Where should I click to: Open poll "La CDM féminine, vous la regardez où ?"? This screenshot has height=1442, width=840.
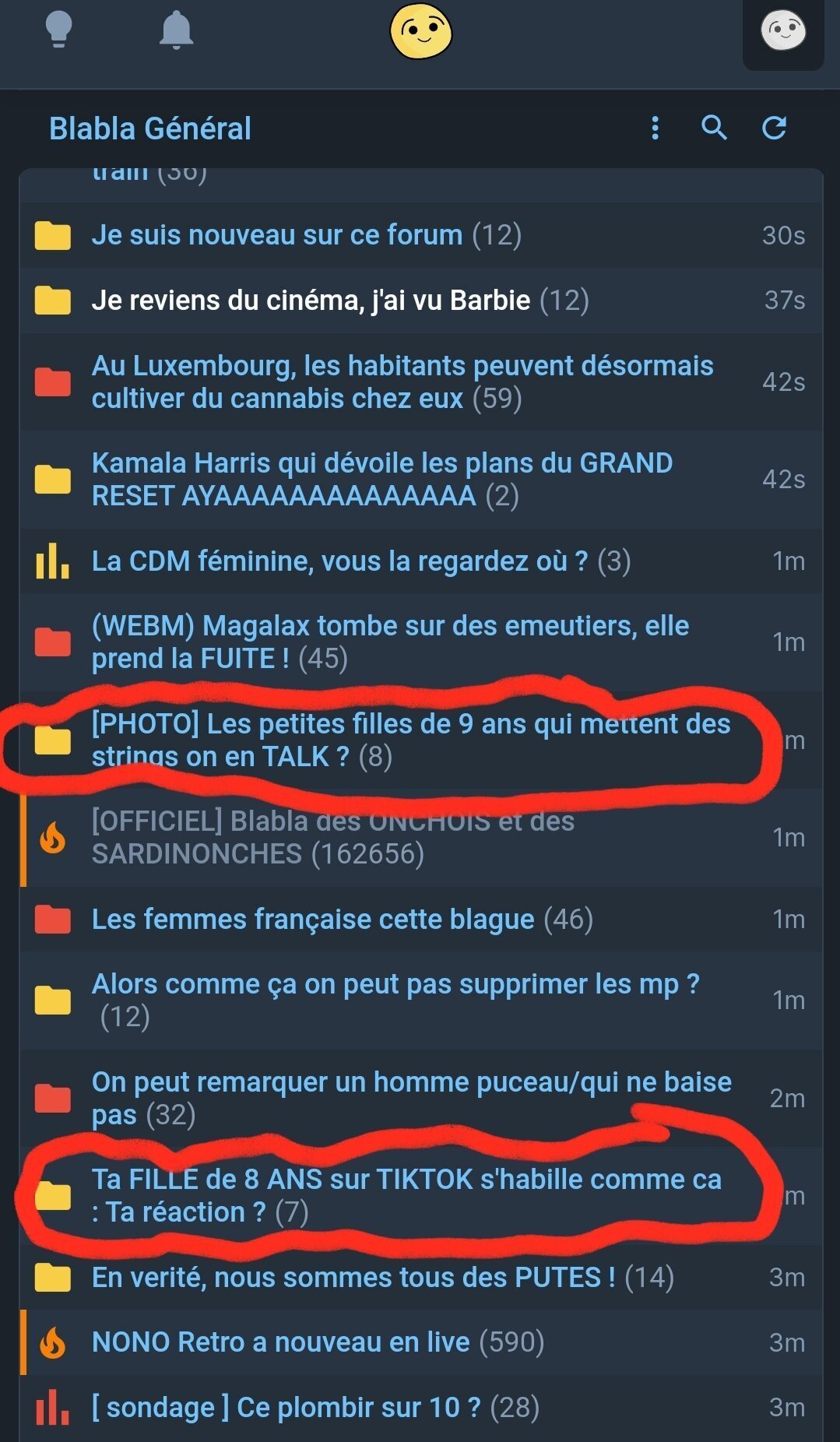click(339, 561)
